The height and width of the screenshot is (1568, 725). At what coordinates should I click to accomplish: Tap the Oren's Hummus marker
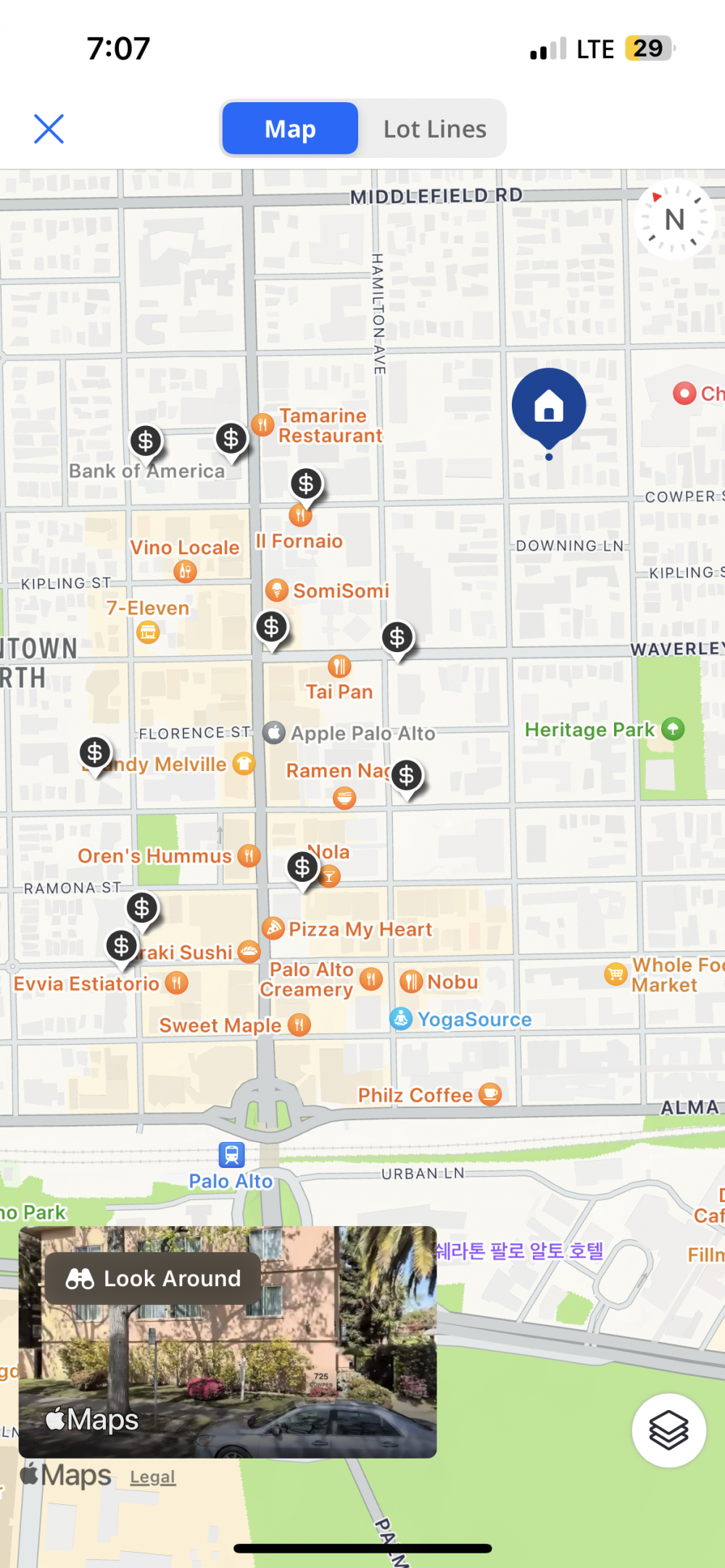249,856
